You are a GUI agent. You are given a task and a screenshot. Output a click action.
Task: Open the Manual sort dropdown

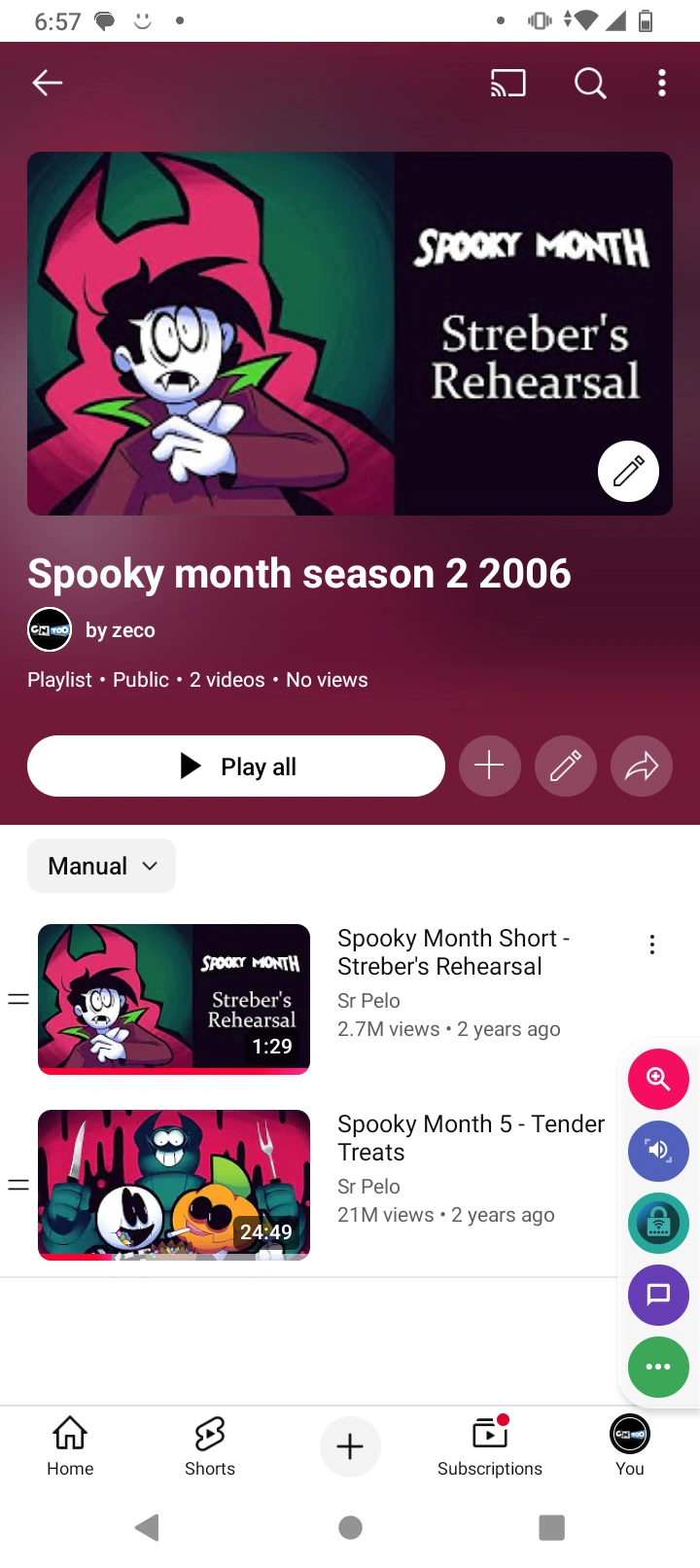[x=100, y=865]
